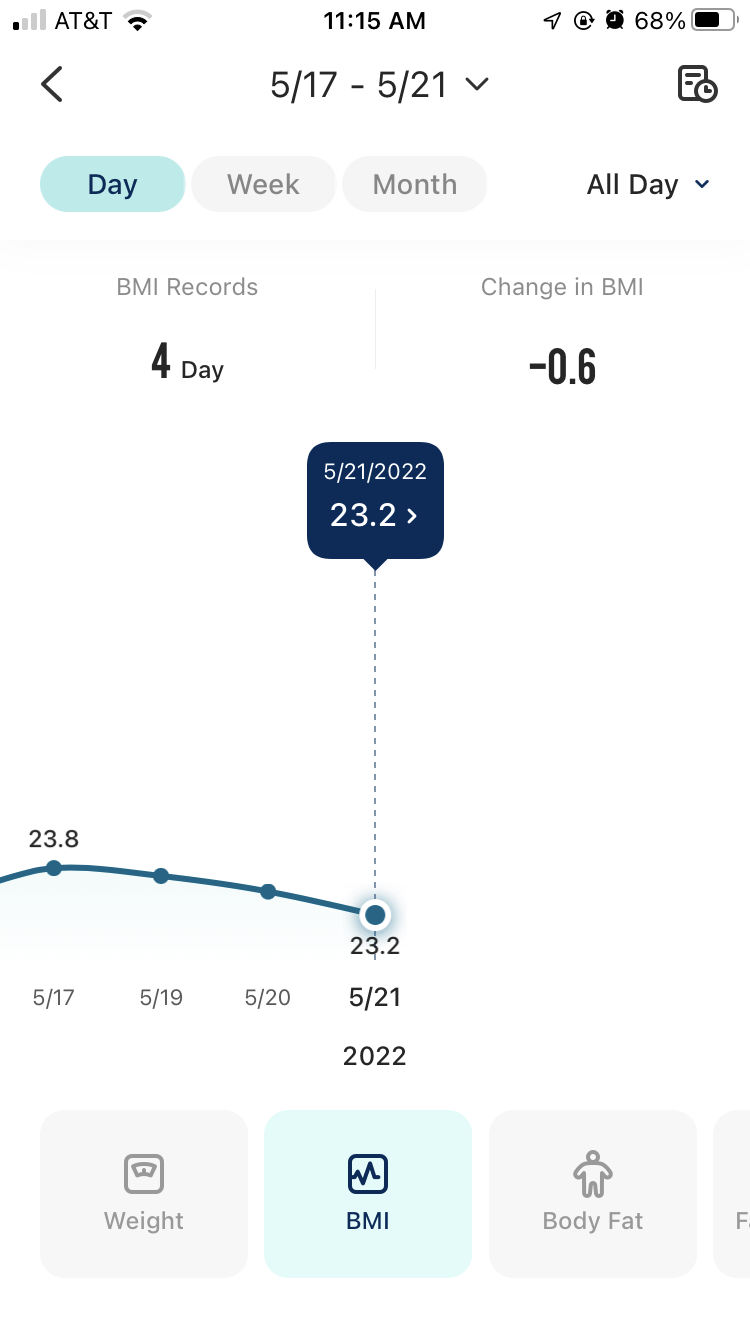Open the records history icon
750x1334 pixels.
[x=697, y=85]
